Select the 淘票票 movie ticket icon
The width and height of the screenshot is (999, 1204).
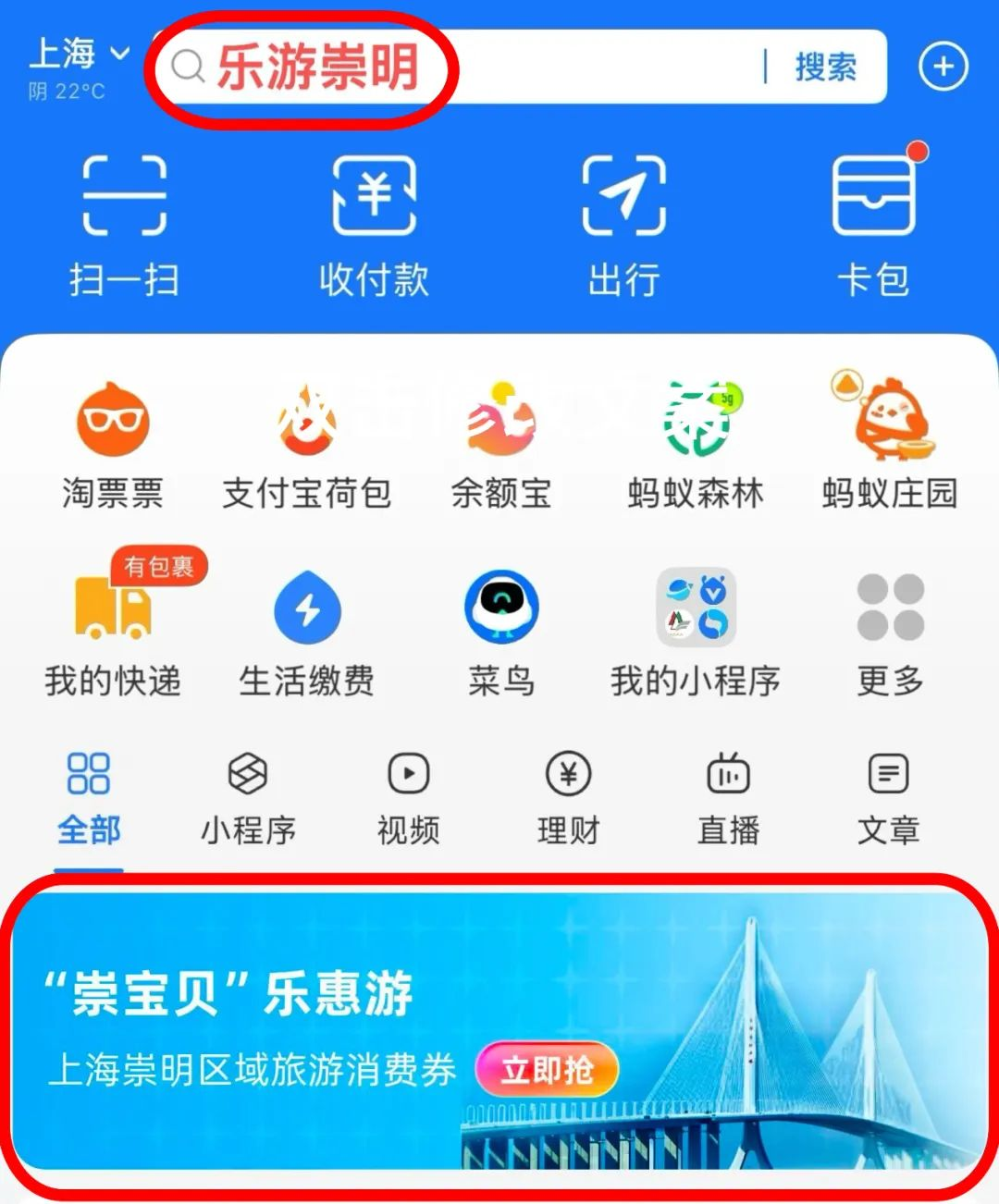click(112, 435)
